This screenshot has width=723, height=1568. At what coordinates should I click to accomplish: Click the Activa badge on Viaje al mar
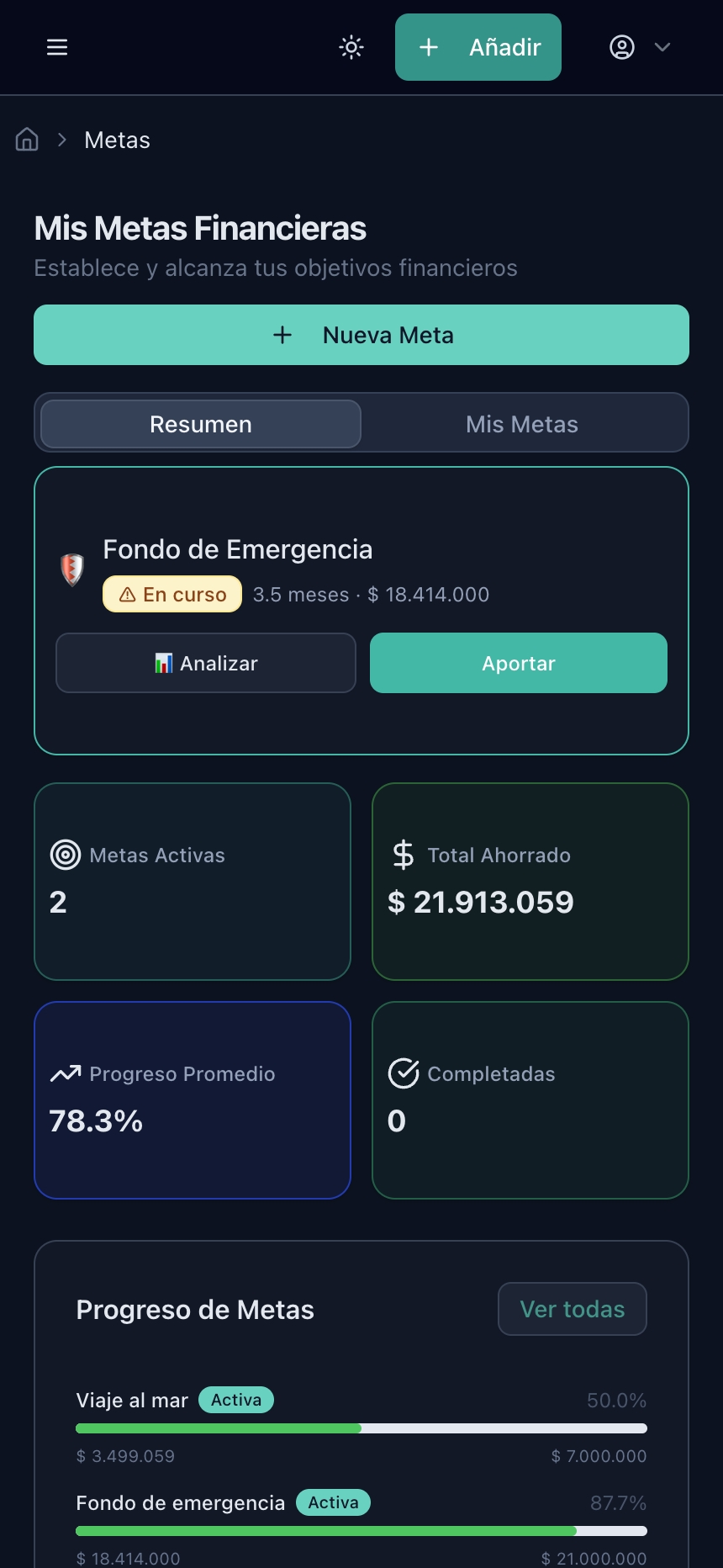pyautogui.click(x=236, y=1399)
